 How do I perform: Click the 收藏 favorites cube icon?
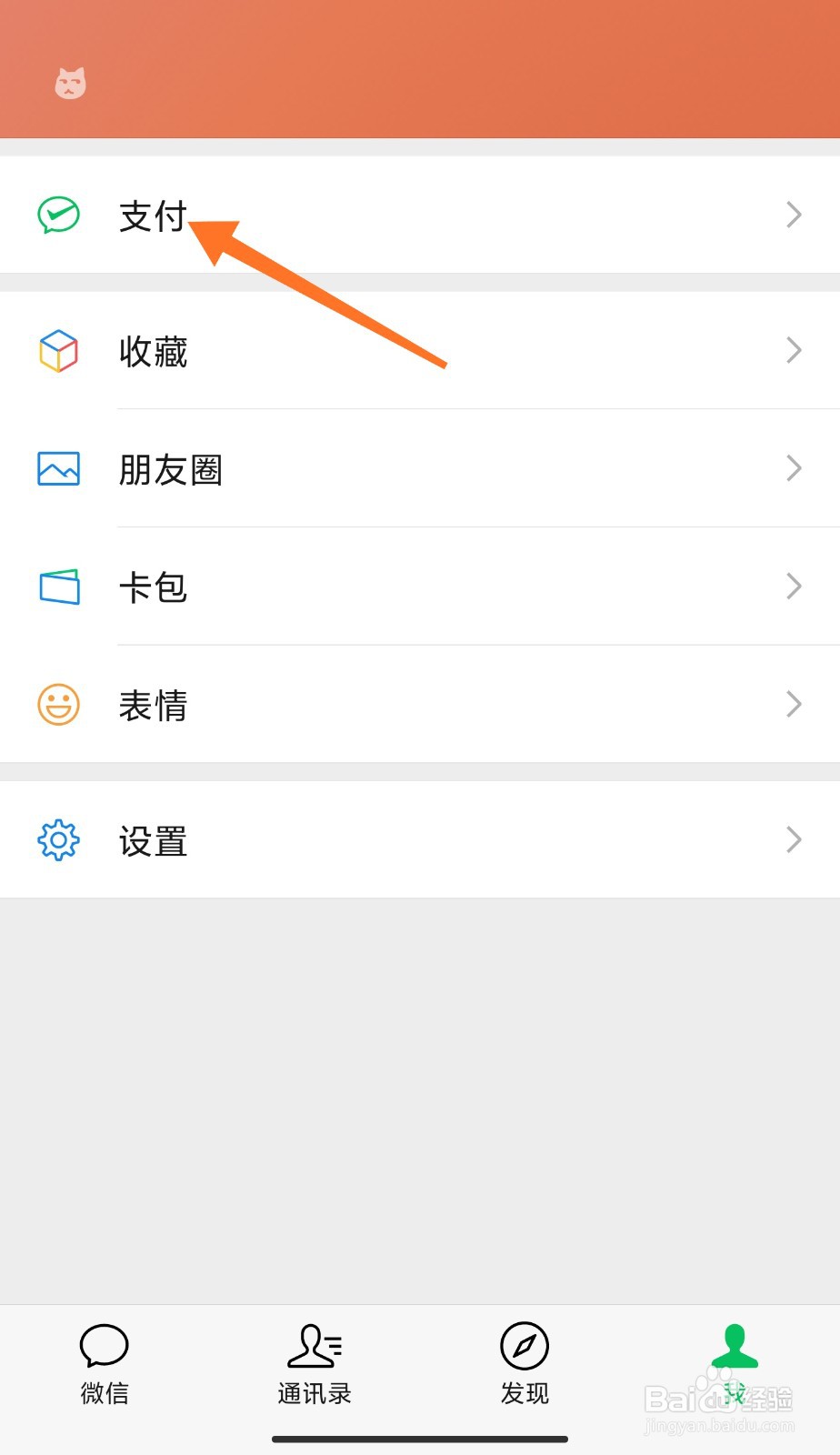[x=57, y=351]
